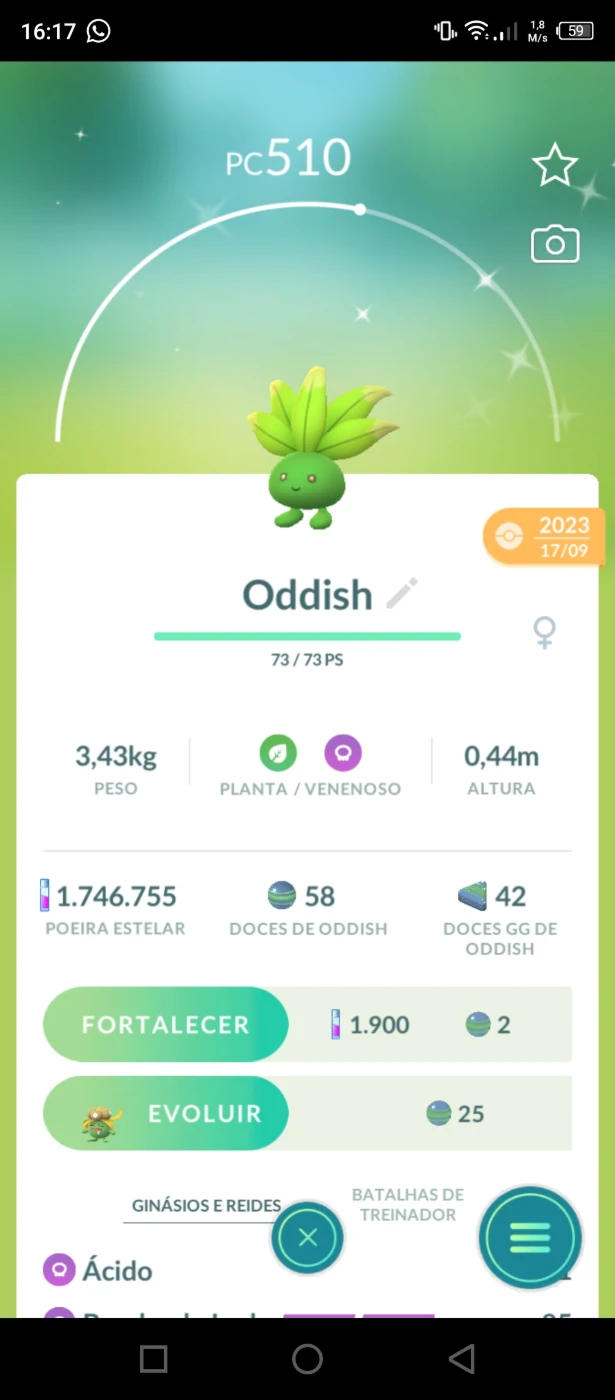Mark Oddish as favorite with the star

point(555,165)
